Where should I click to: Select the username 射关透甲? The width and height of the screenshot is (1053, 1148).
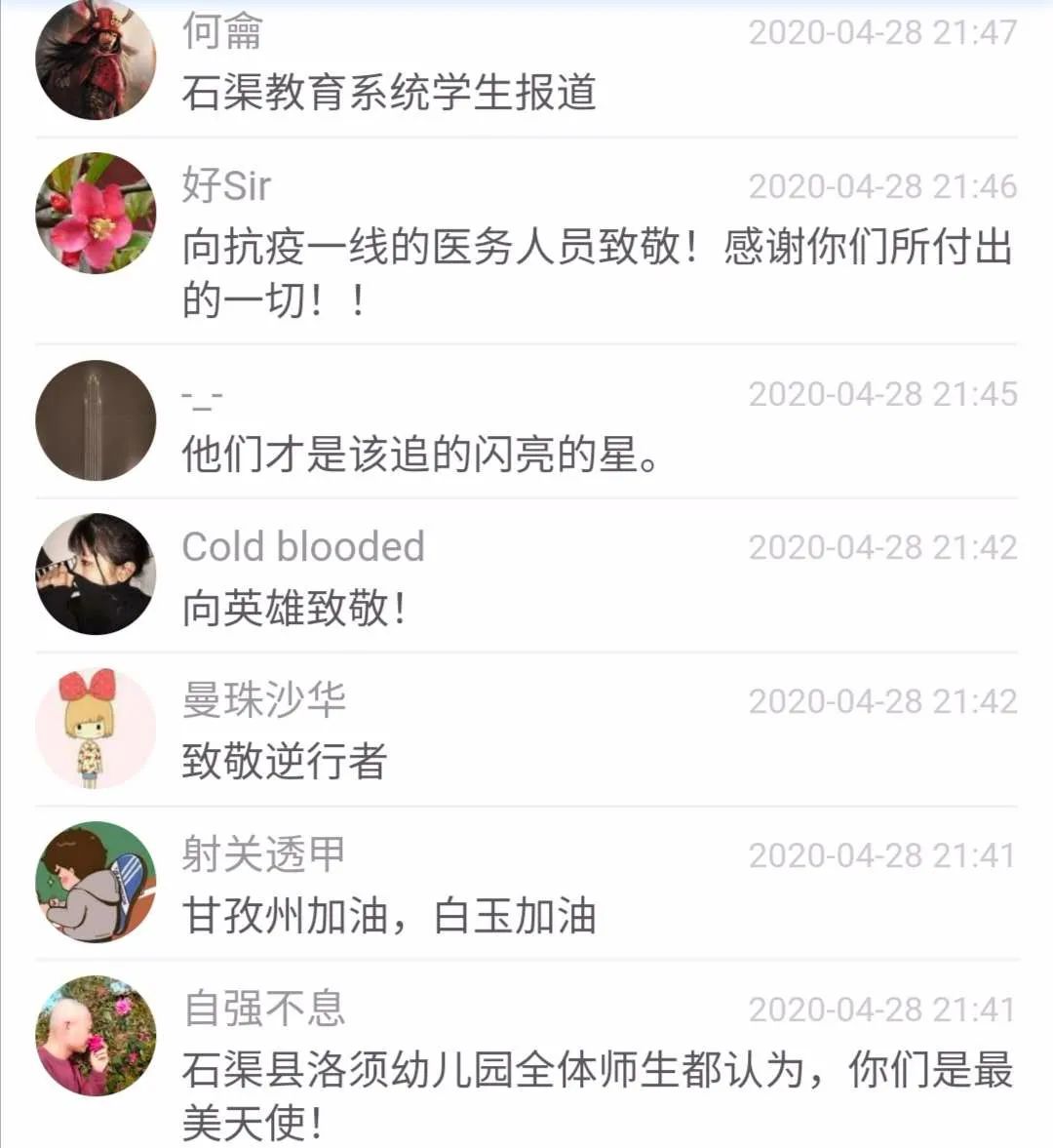click(261, 852)
